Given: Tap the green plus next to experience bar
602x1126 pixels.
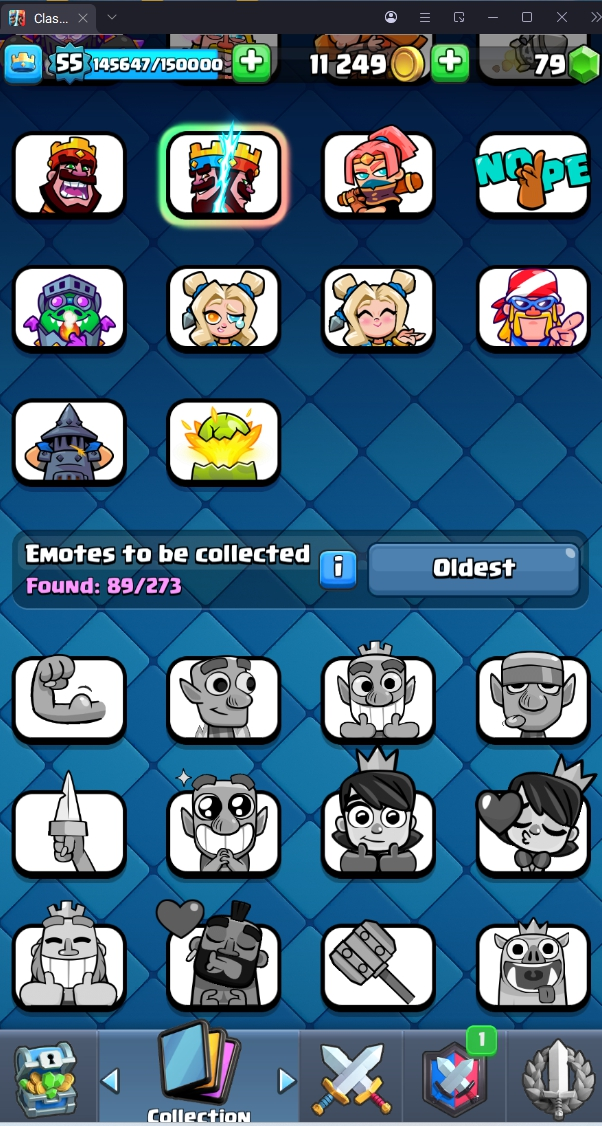Looking at the screenshot, I should (x=253, y=63).
